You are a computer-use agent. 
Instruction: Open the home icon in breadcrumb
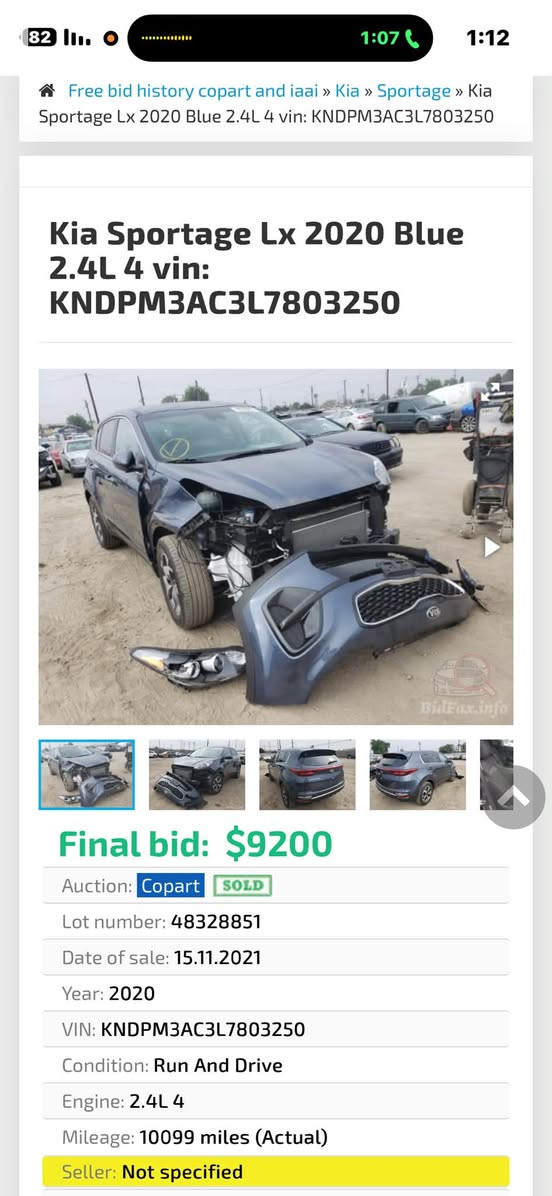tap(47, 91)
